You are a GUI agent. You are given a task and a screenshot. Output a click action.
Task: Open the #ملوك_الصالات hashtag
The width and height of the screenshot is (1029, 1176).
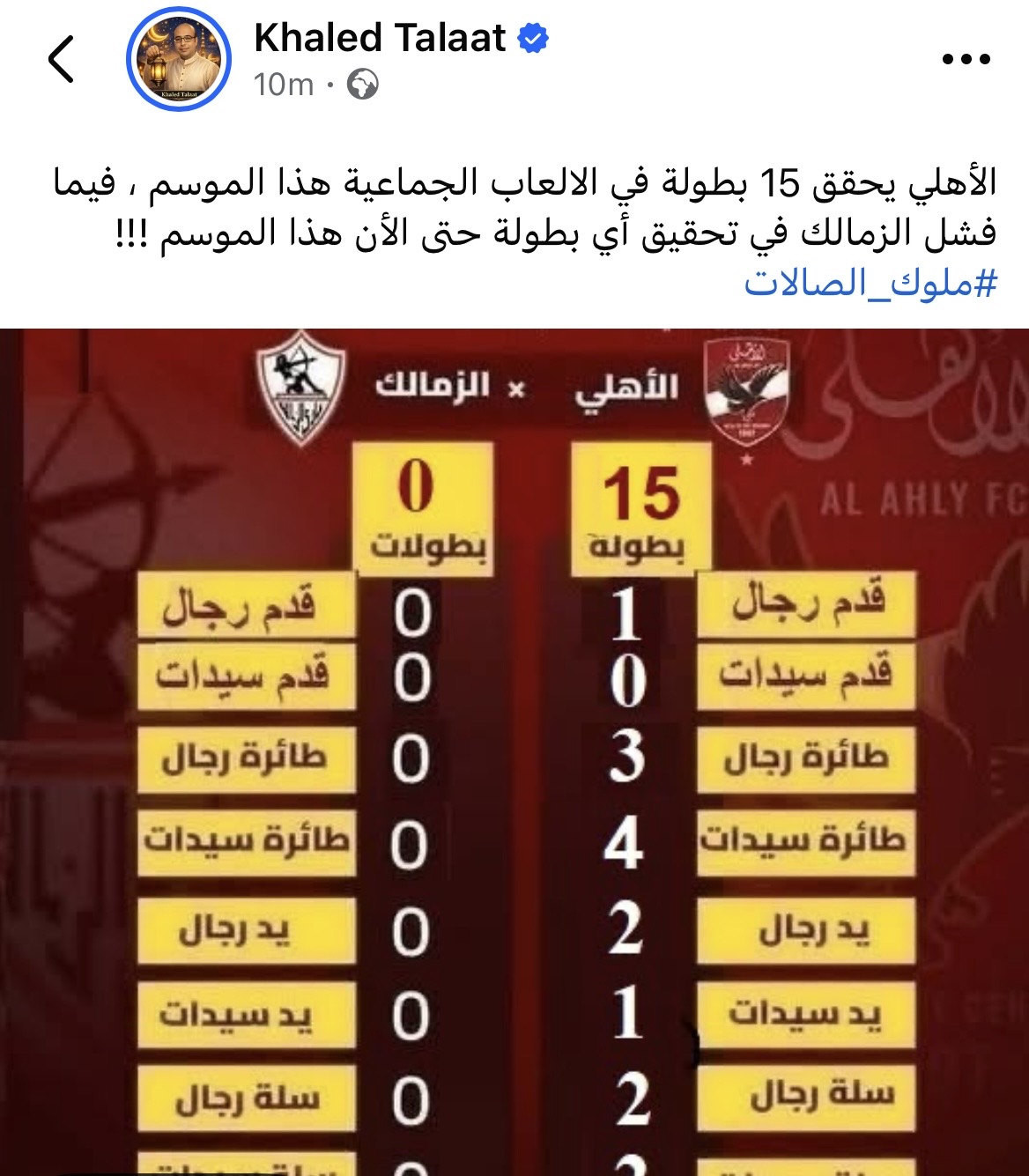(870, 284)
